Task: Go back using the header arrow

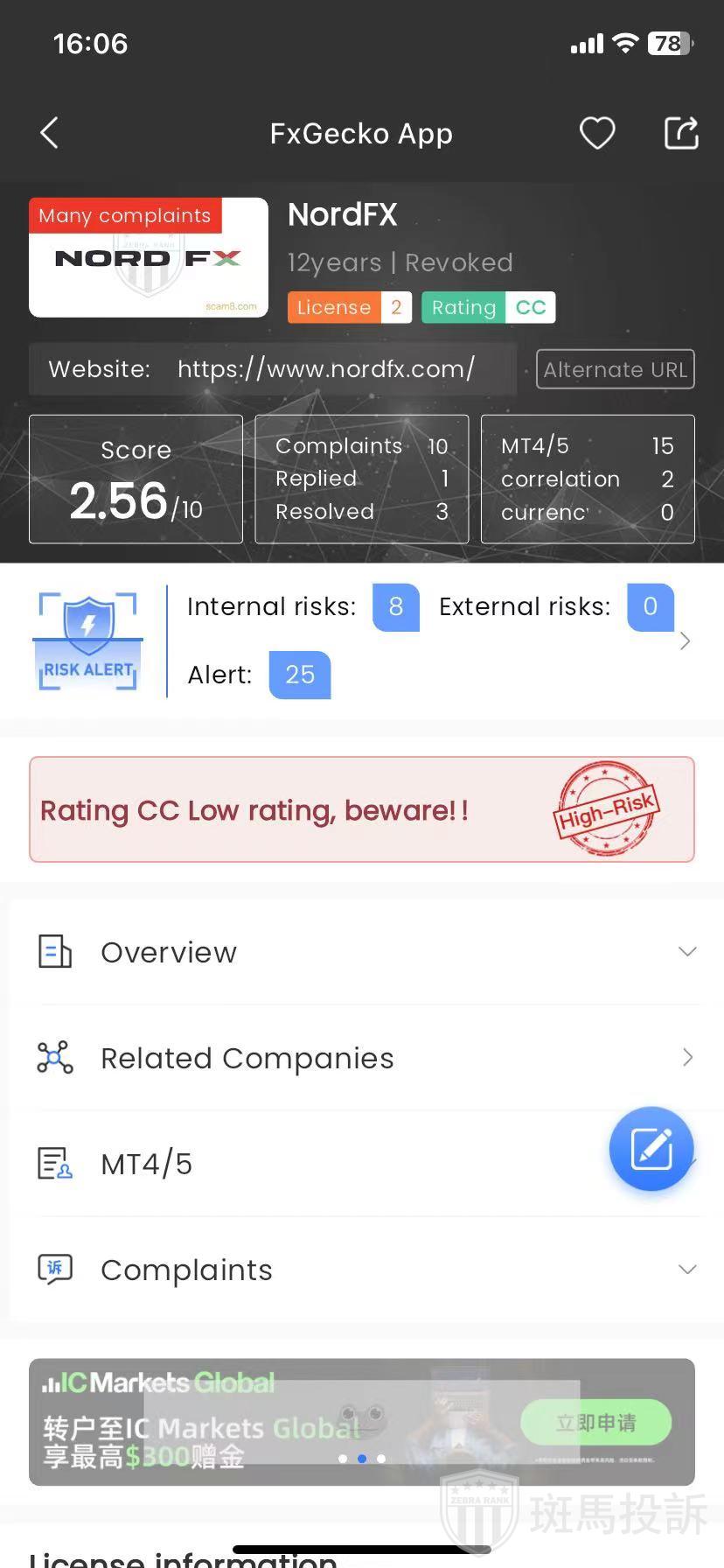Action: tap(50, 134)
